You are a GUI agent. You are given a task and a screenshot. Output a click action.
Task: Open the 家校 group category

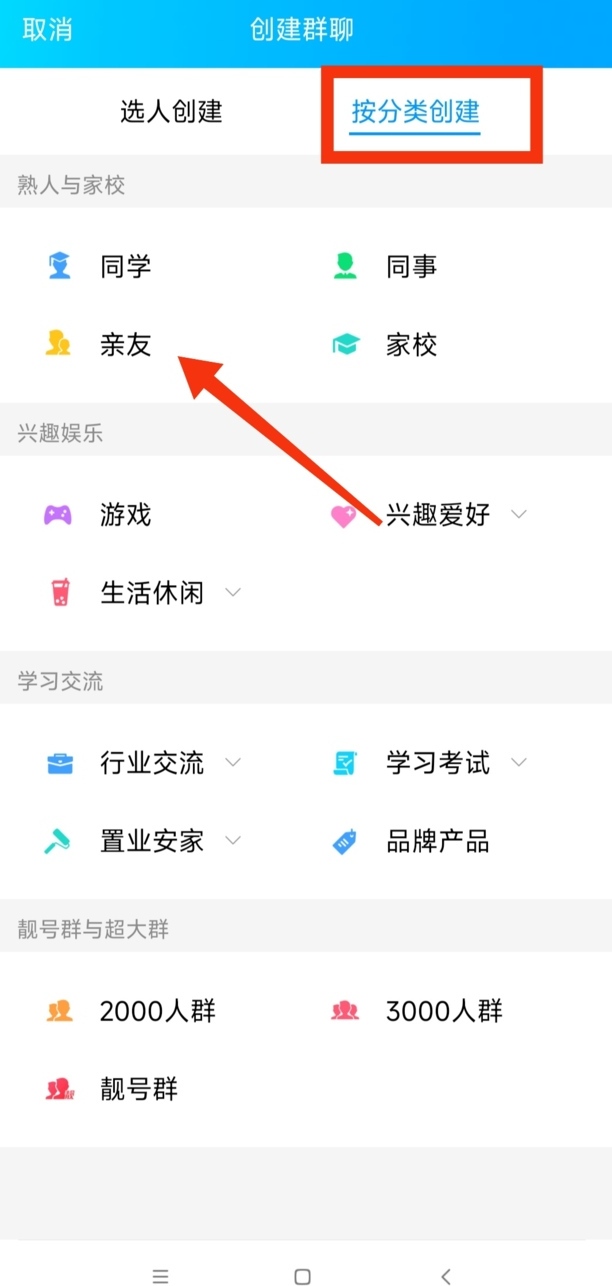coord(411,345)
